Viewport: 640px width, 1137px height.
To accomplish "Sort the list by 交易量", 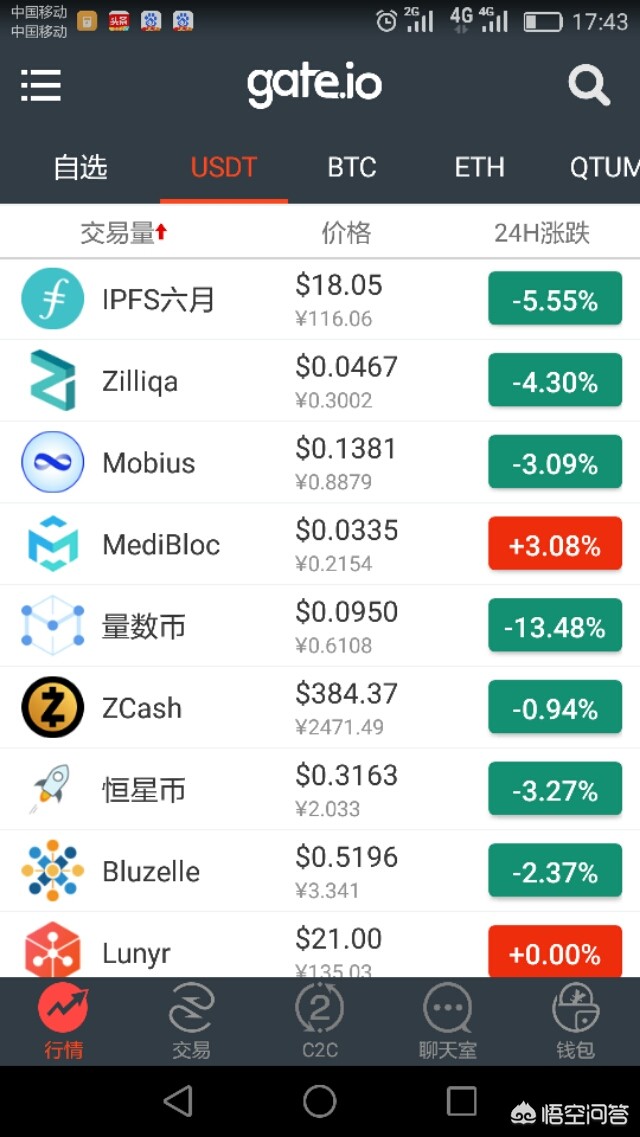I will tap(122, 233).
